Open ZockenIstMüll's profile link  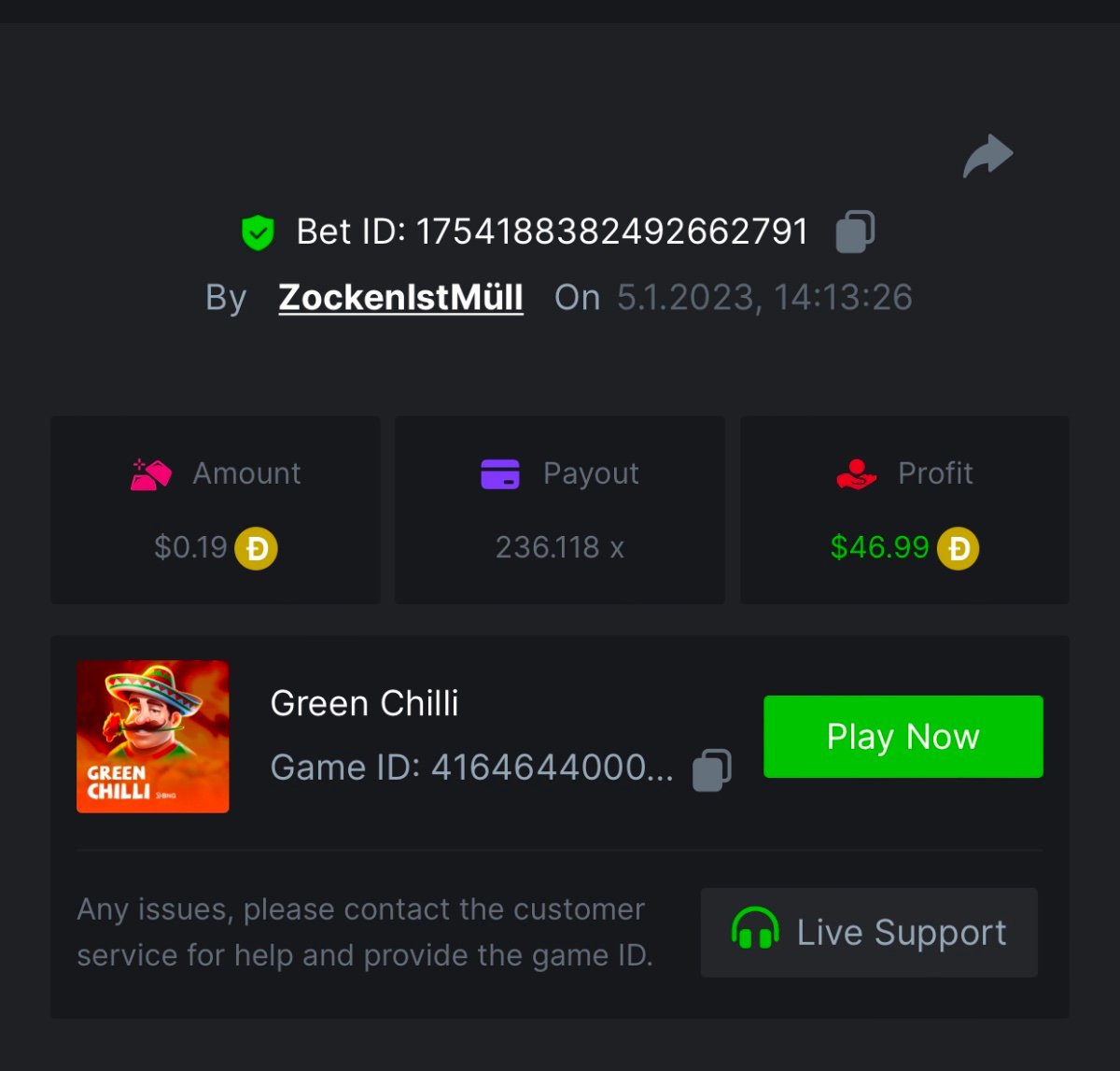[400, 298]
